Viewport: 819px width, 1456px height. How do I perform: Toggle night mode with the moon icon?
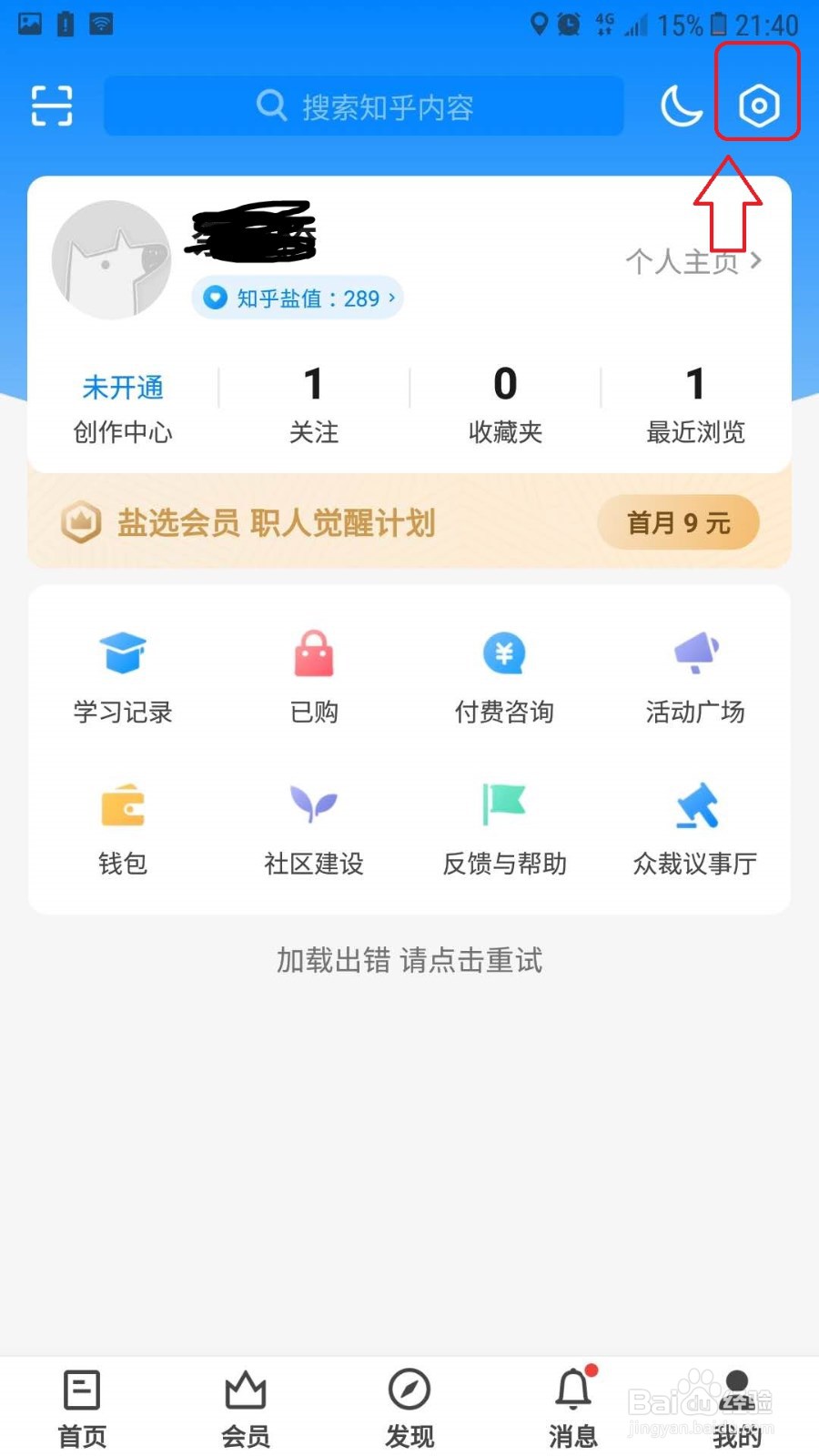[x=681, y=106]
